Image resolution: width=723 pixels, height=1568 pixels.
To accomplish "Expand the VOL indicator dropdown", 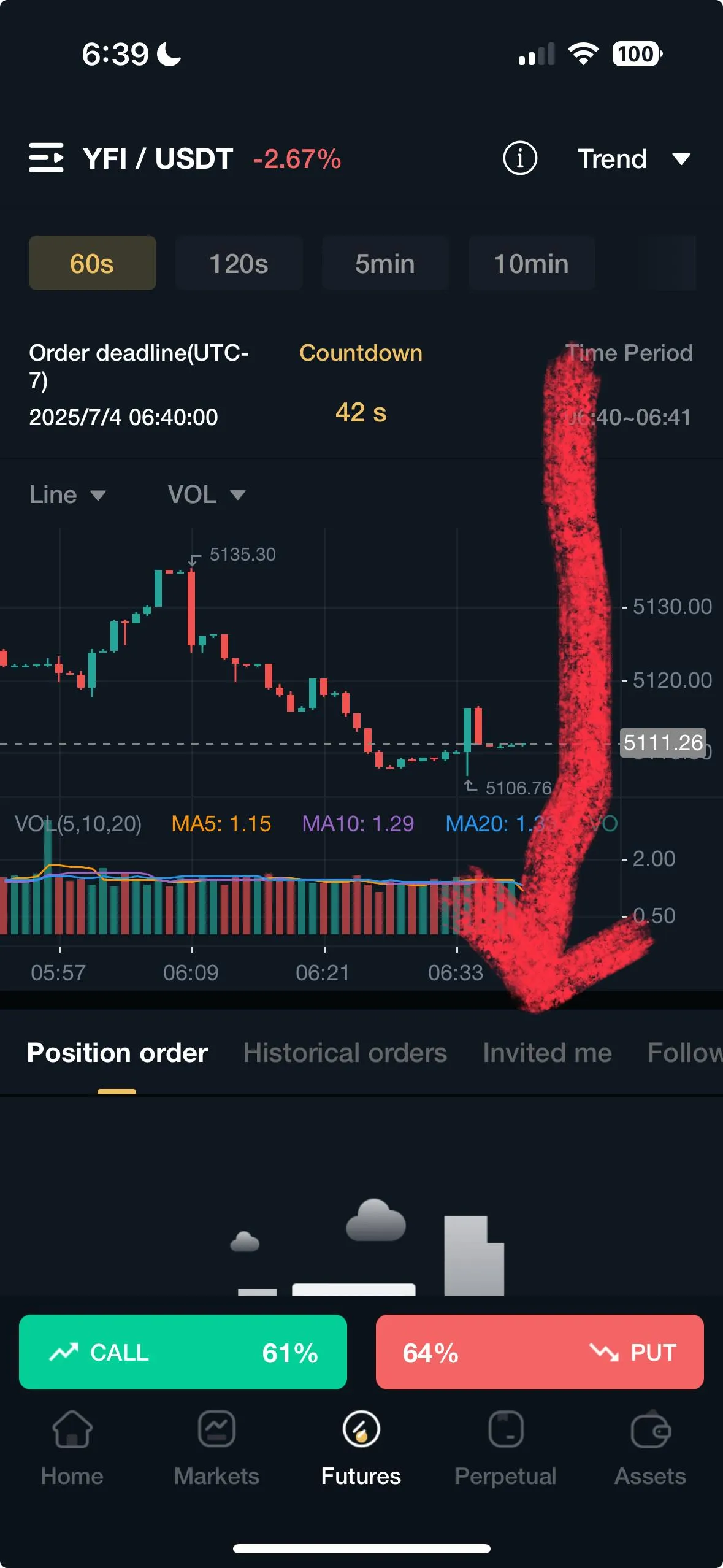I will pos(207,494).
